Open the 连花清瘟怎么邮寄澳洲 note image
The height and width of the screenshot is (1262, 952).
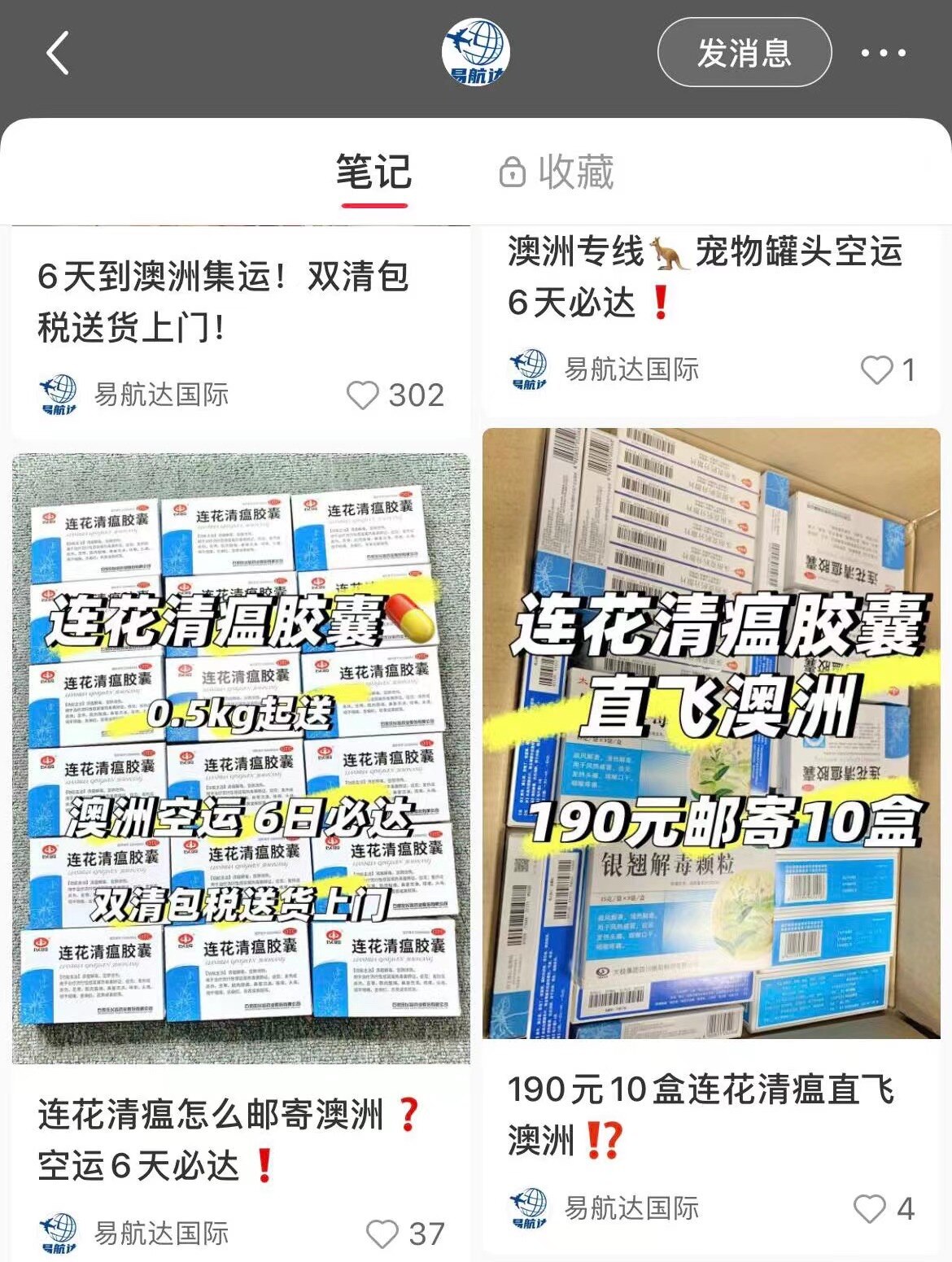[241, 757]
